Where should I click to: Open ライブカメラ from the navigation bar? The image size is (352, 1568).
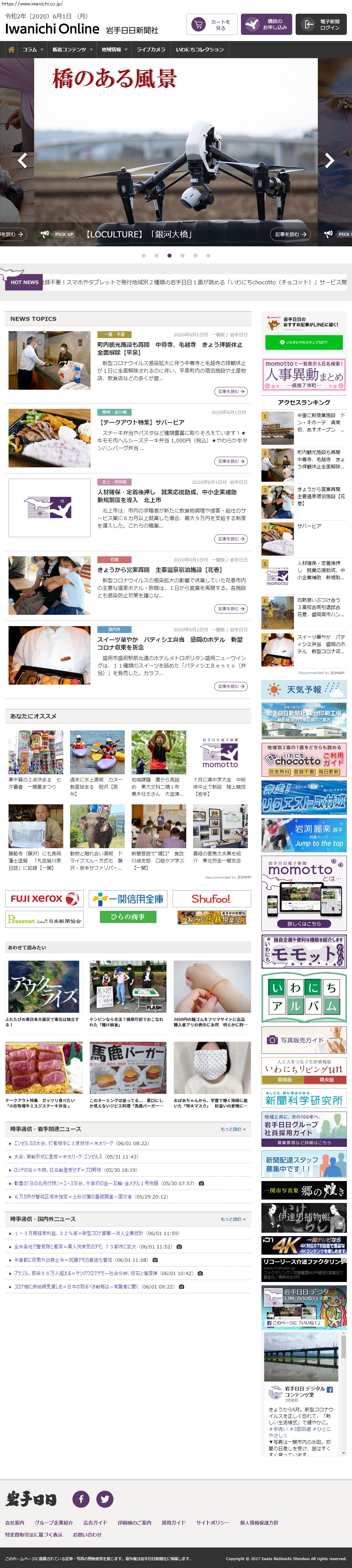coord(150,49)
